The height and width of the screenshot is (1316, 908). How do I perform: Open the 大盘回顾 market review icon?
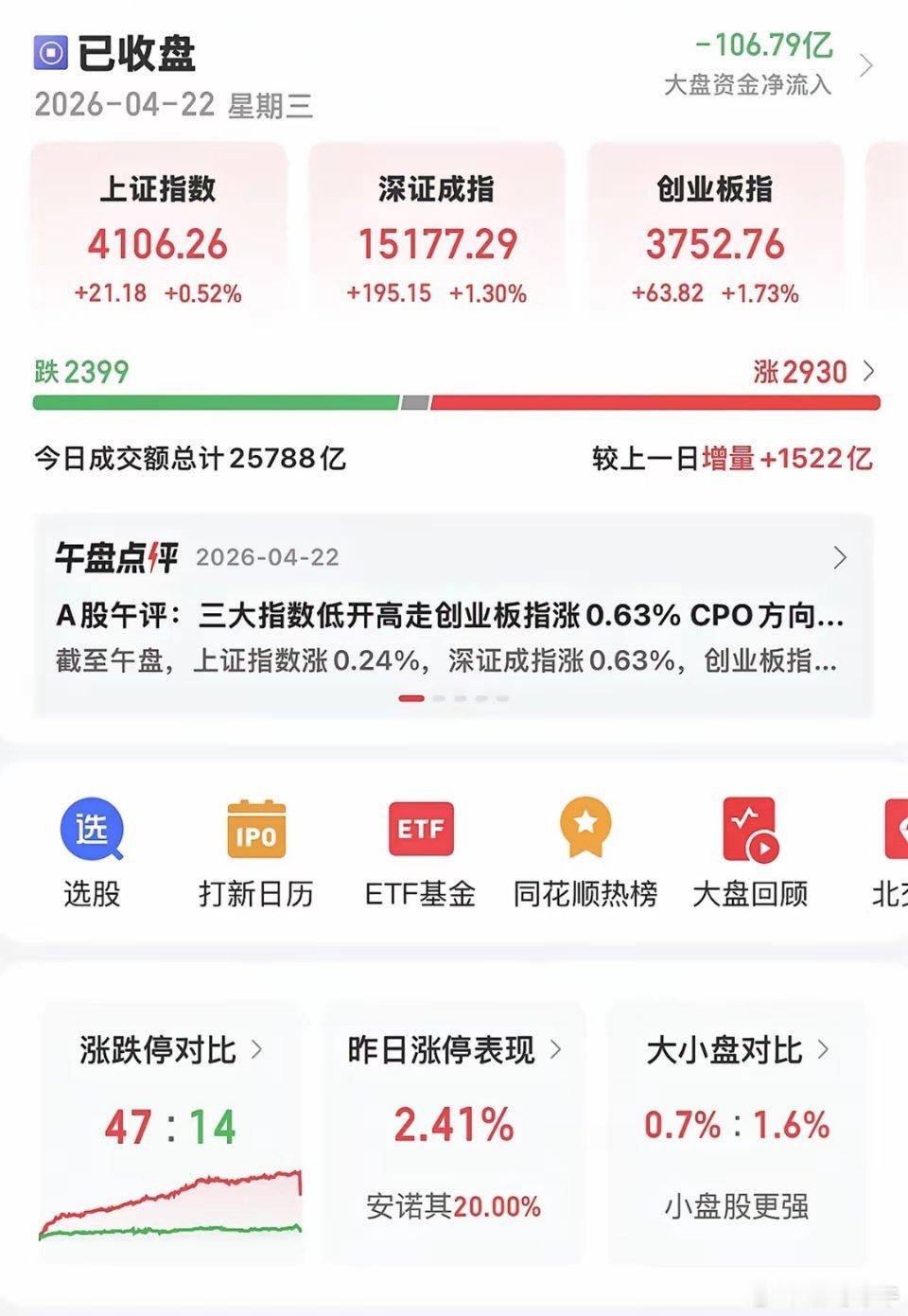click(x=750, y=831)
